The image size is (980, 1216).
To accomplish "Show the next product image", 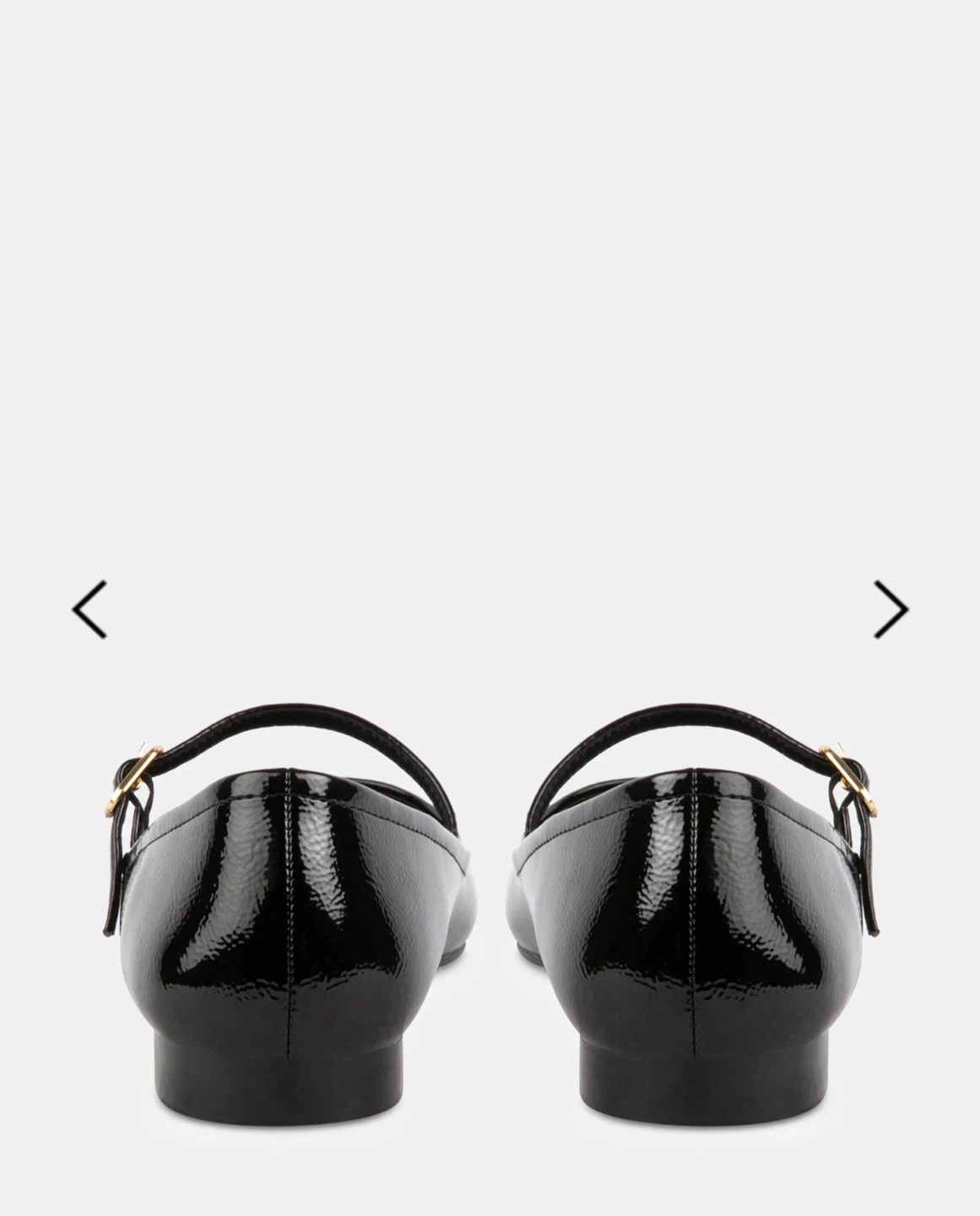I will click(x=891, y=609).
